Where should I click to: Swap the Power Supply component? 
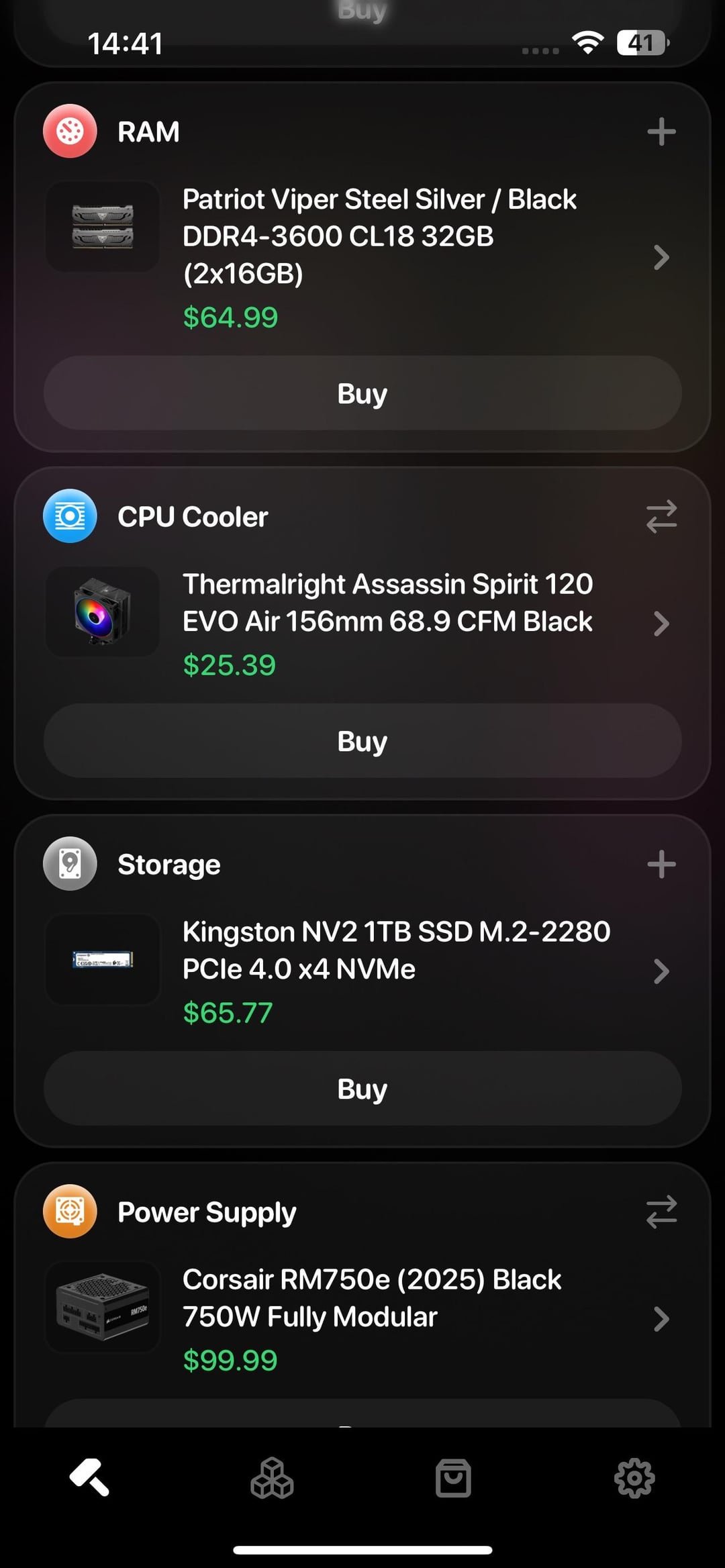[661, 1212]
